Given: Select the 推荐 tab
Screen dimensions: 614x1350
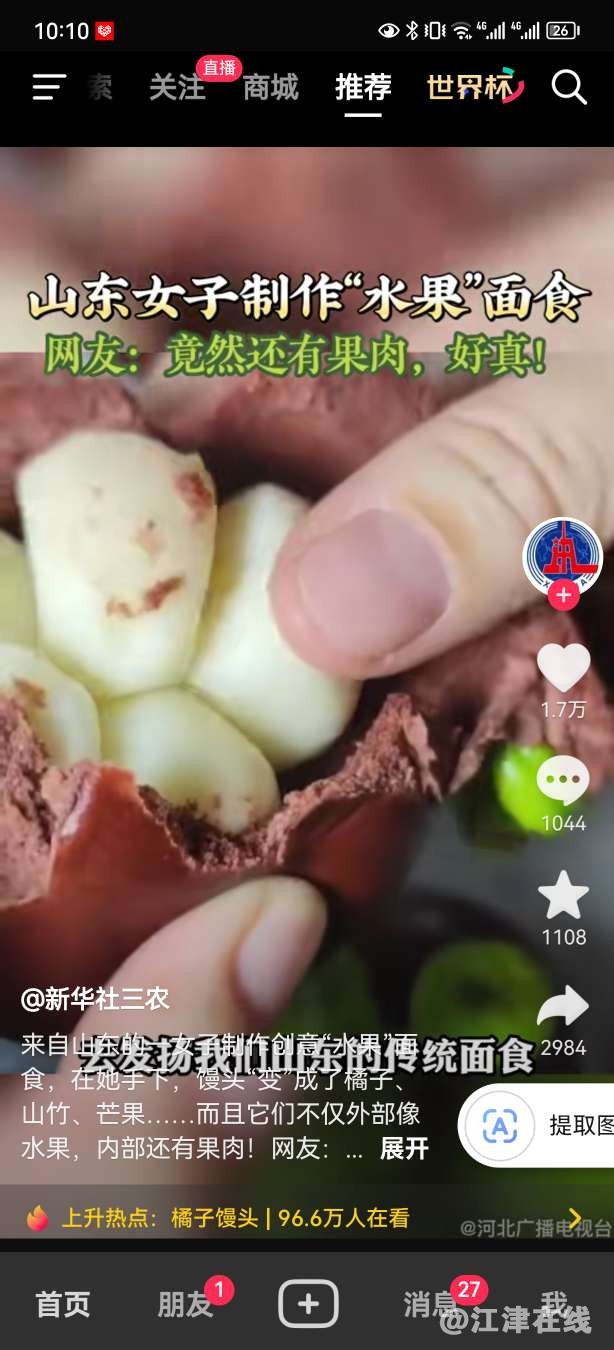Looking at the screenshot, I should click(363, 88).
